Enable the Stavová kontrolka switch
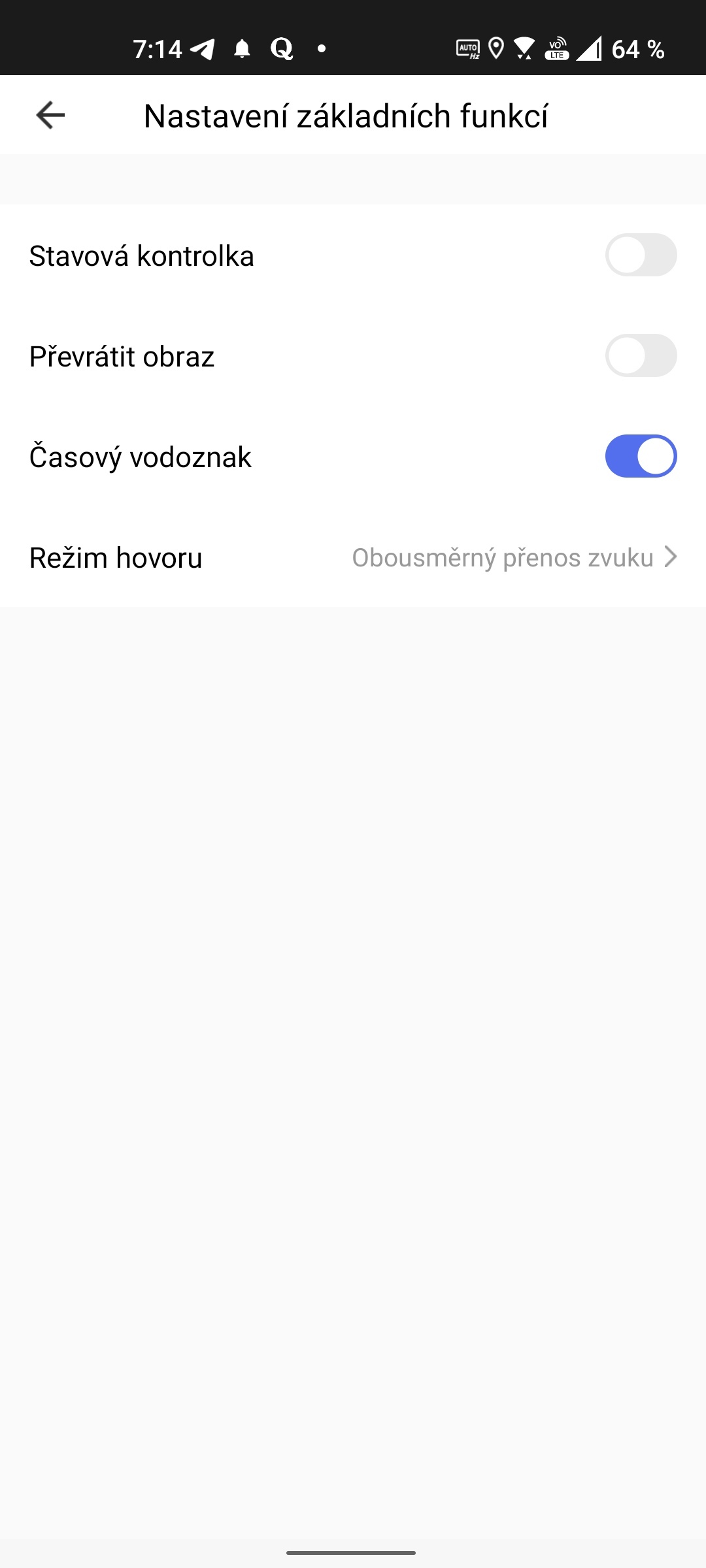 point(641,255)
